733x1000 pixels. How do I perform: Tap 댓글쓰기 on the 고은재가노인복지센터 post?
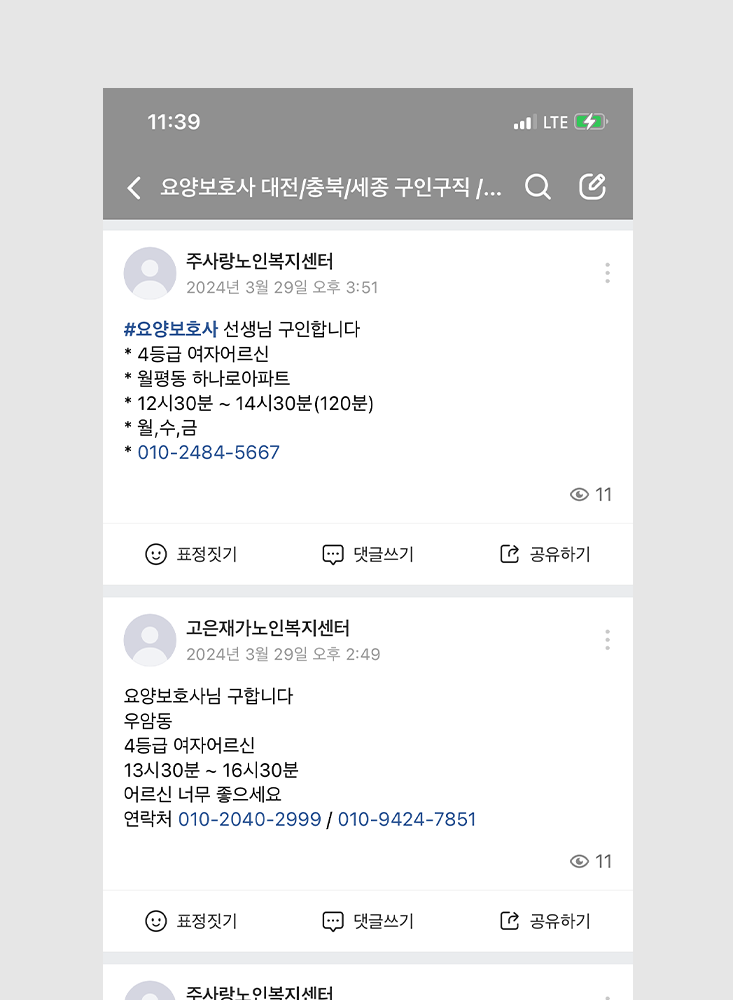pos(370,921)
